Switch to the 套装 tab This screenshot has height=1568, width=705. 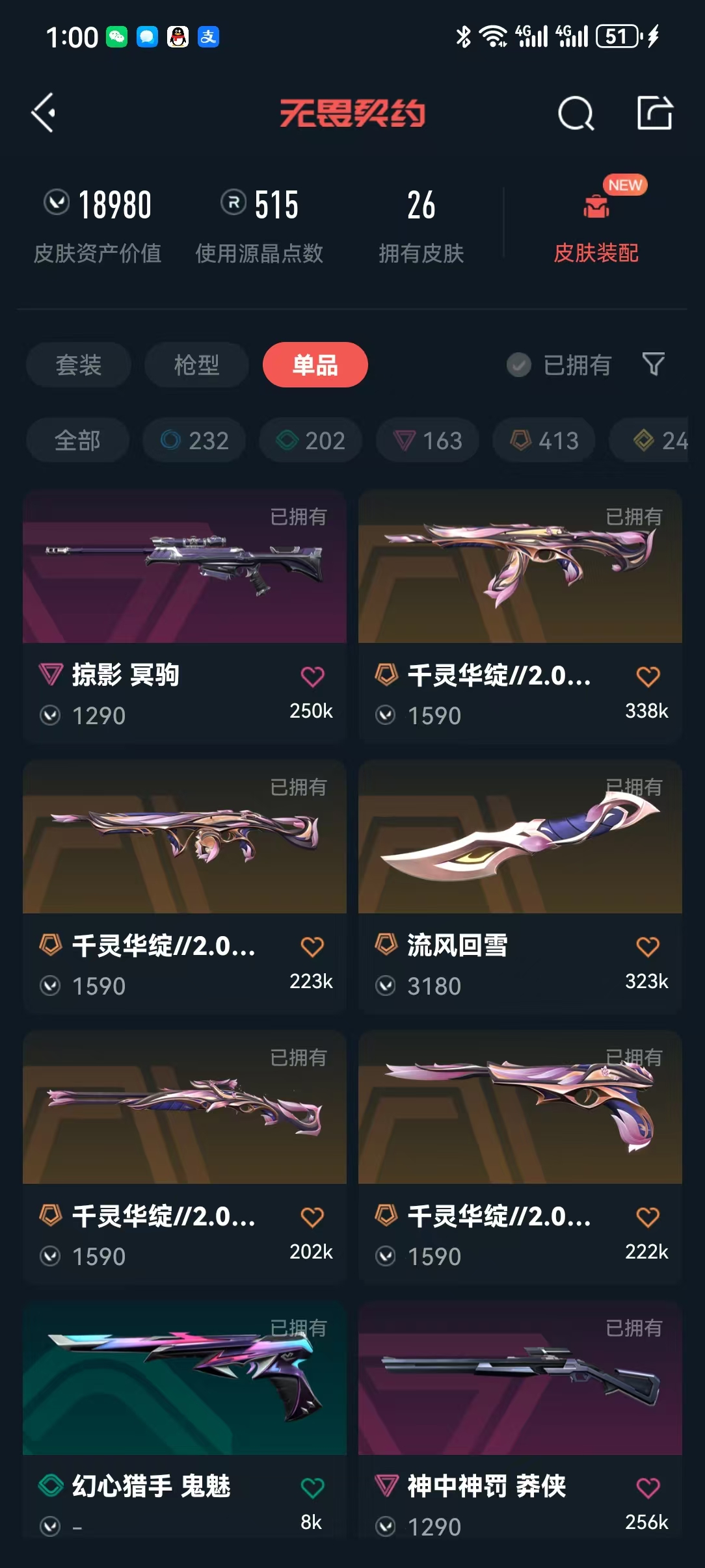tap(79, 365)
